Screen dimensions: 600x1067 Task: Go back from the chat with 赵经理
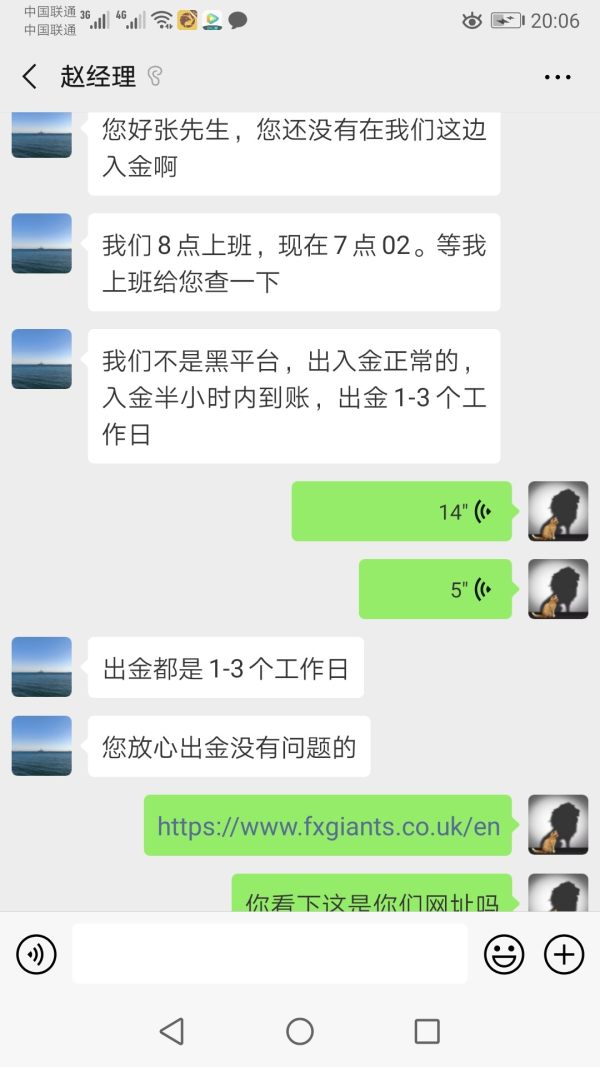(x=30, y=77)
